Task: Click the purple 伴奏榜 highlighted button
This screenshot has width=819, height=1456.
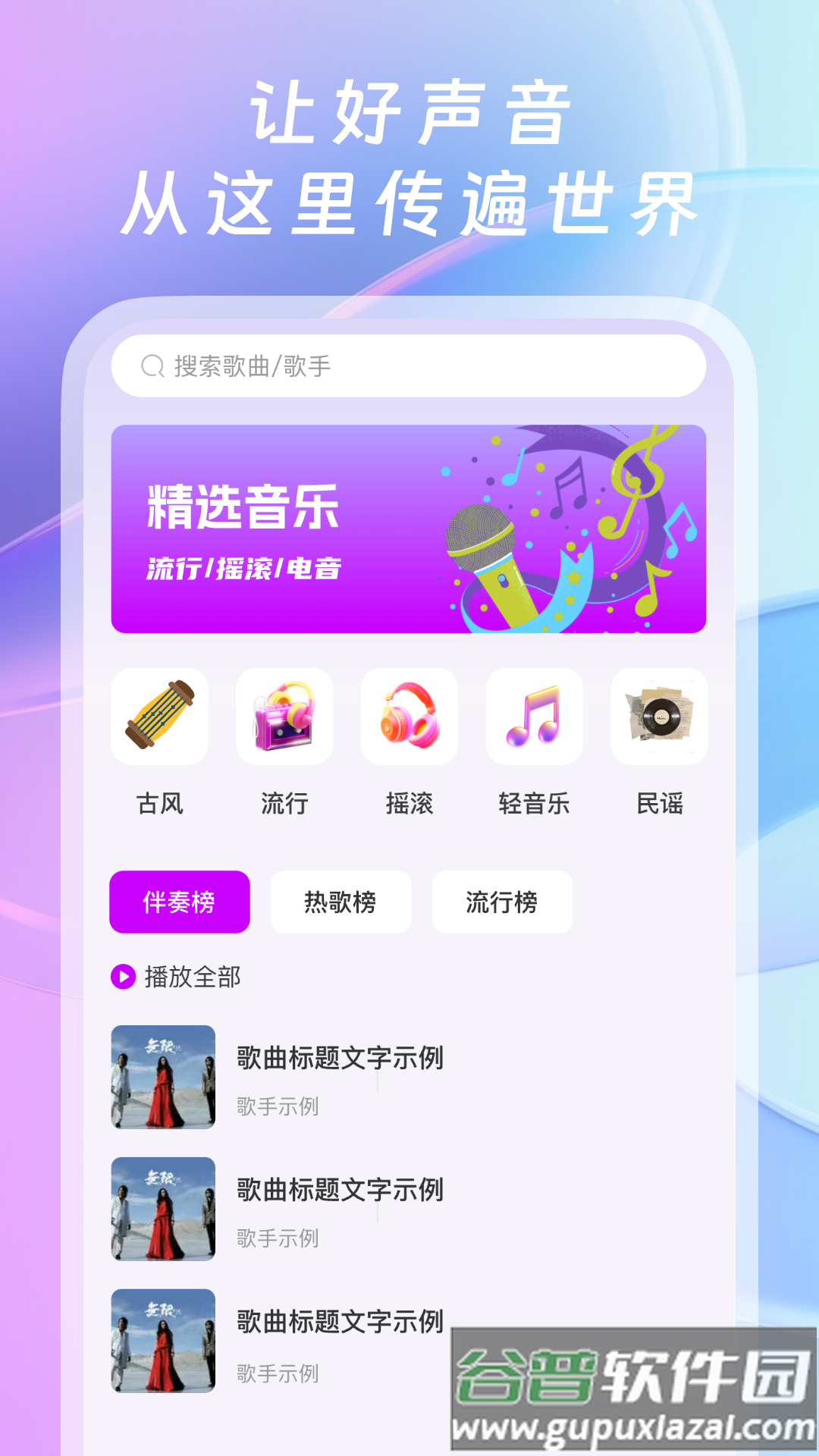Action: pos(179,902)
